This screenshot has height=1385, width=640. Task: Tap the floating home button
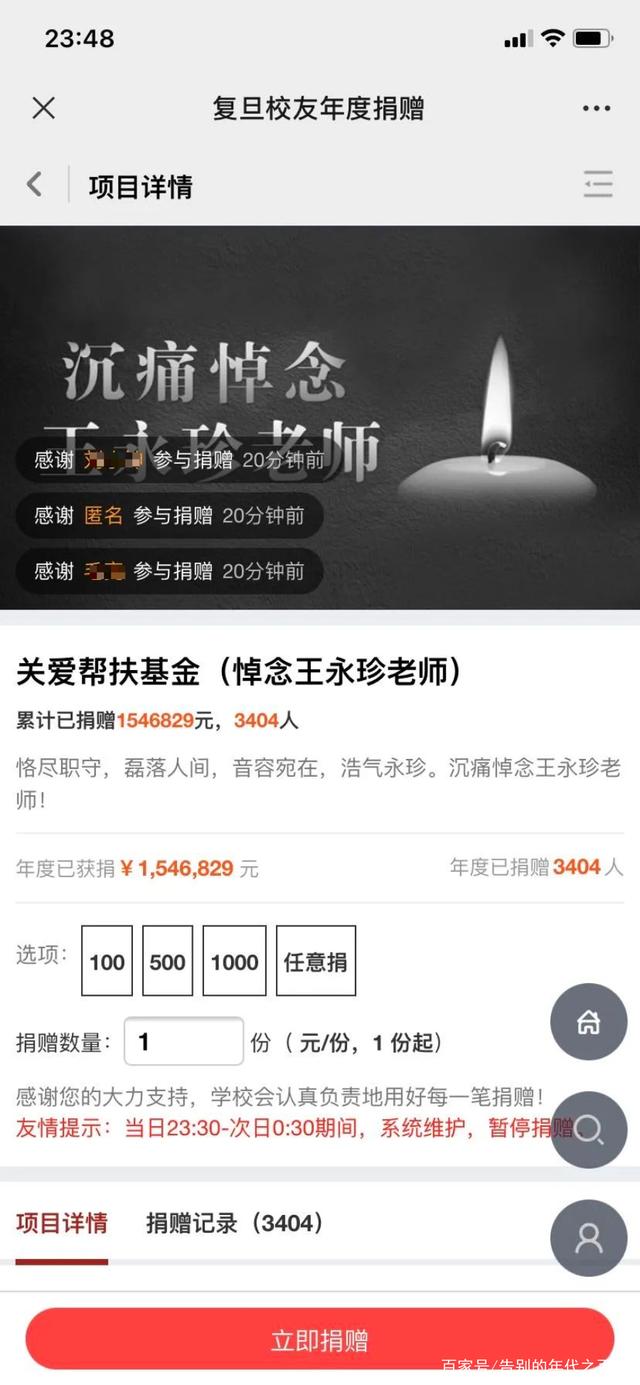click(x=588, y=1022)
